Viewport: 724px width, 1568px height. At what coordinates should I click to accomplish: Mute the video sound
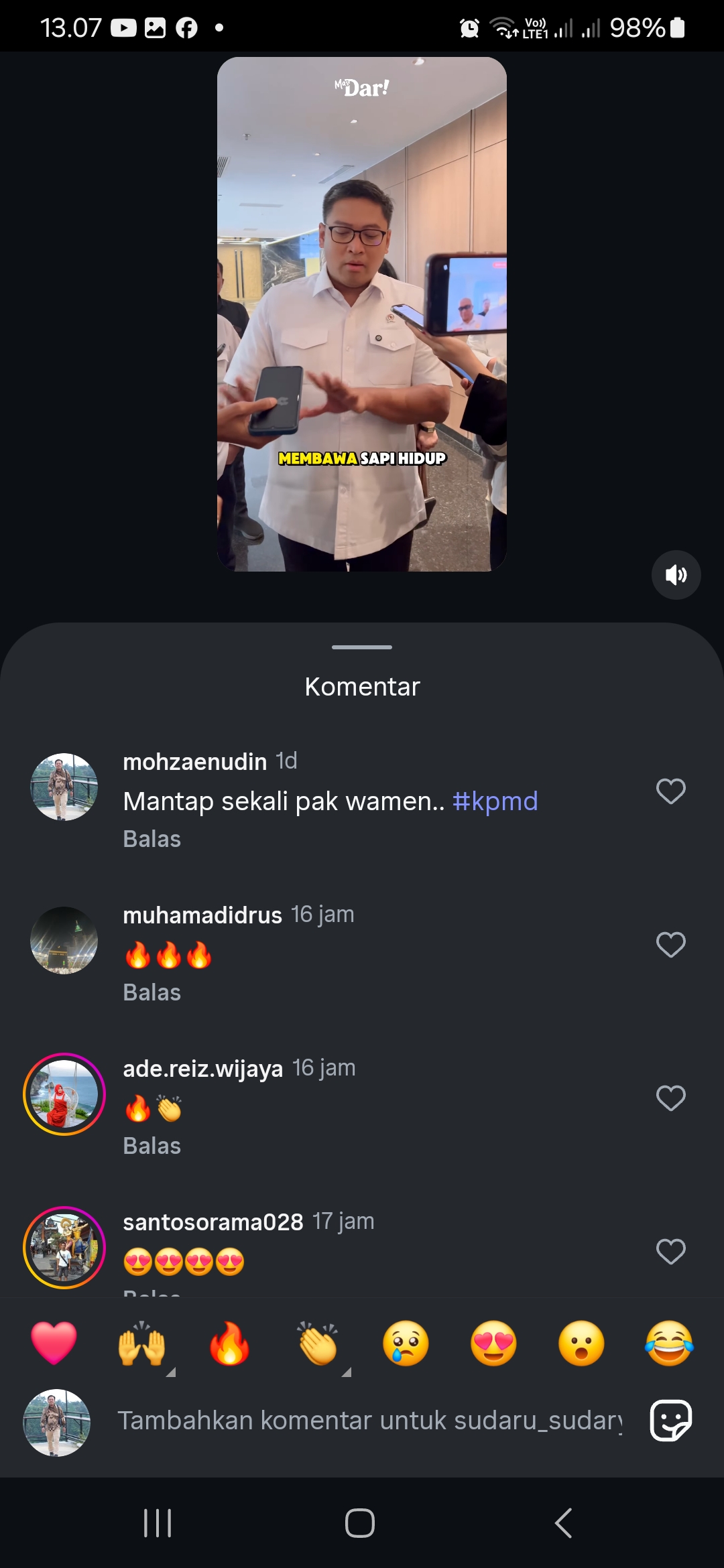pyautogui.click(x=676, y=575)
